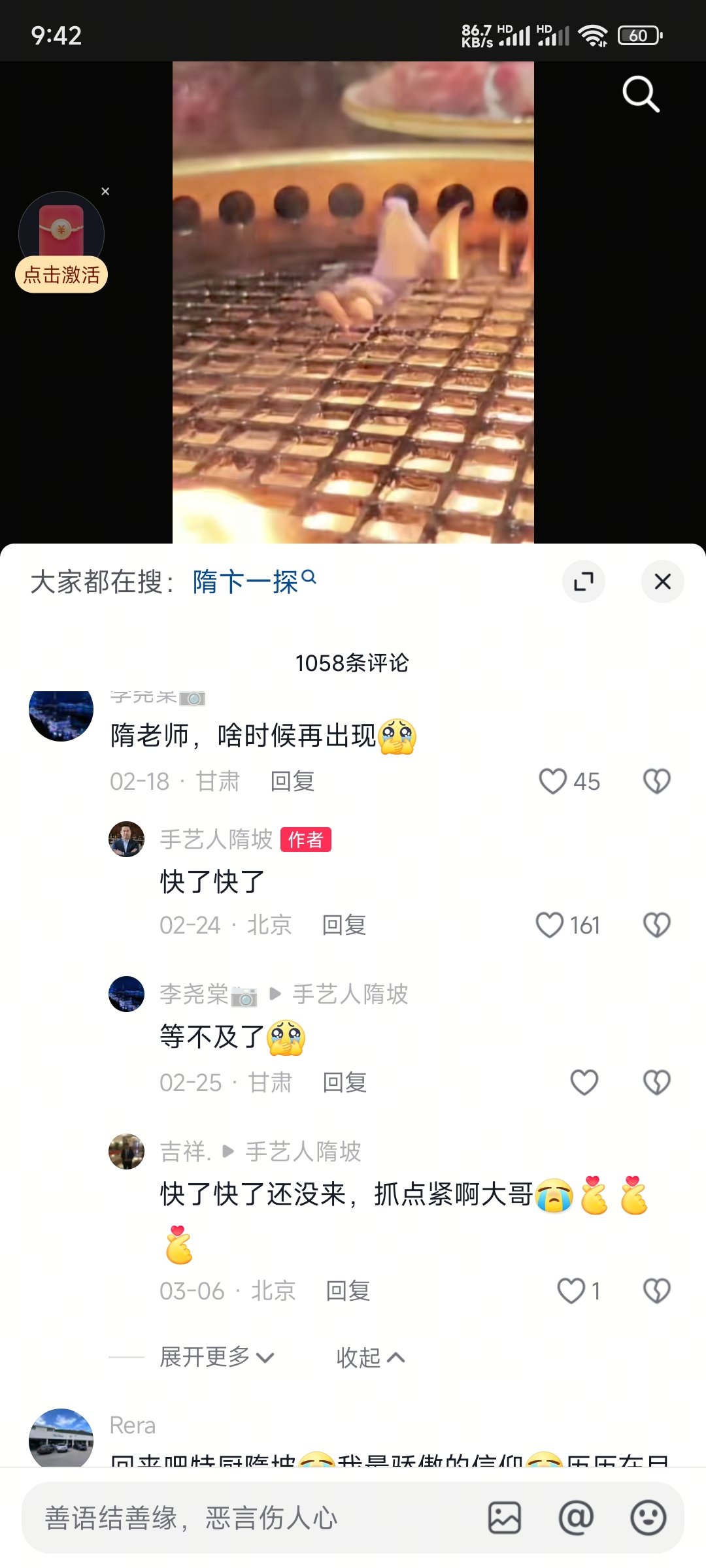Close the comments panel
The width and height of the screenshot is (706, 1568).
tap(662, 581)
